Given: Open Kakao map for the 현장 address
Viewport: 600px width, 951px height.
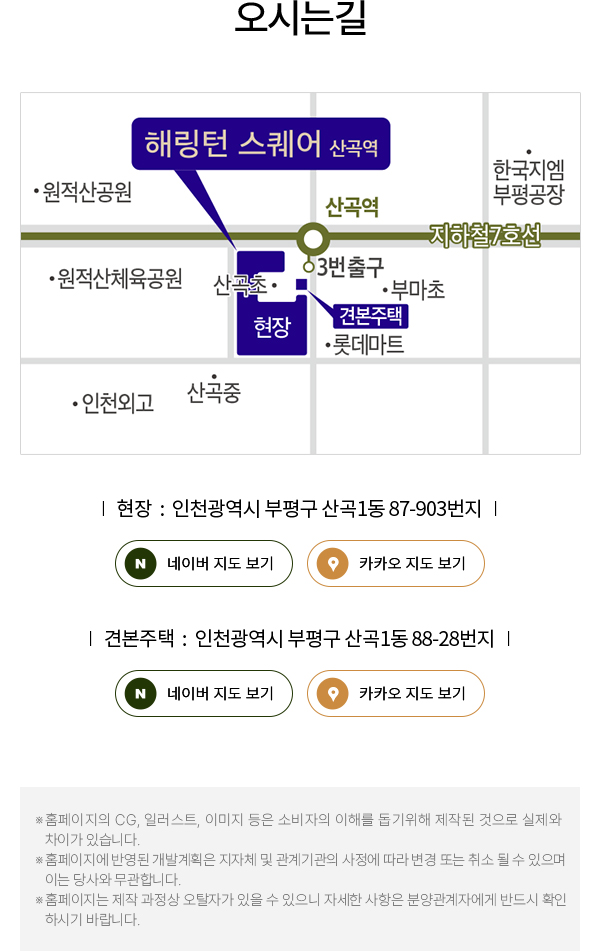Looking at the screenshot, I should click(x=396, y=563).
